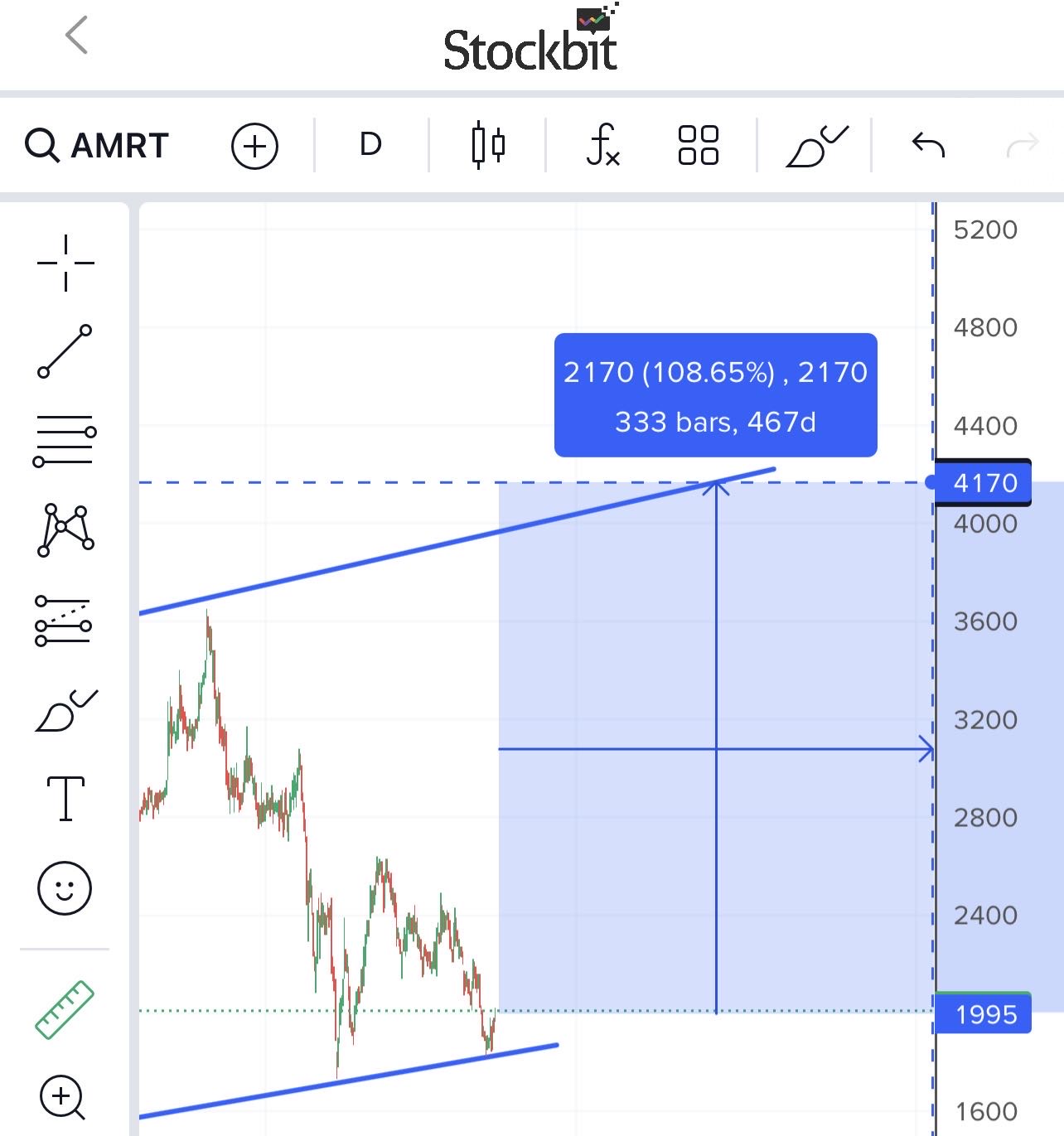Image resolution: width=1064 pixels, height=1136 pixels.
Task: Open the drawing brush tool in the top toolbar
Action: click(x=816, y=146)
